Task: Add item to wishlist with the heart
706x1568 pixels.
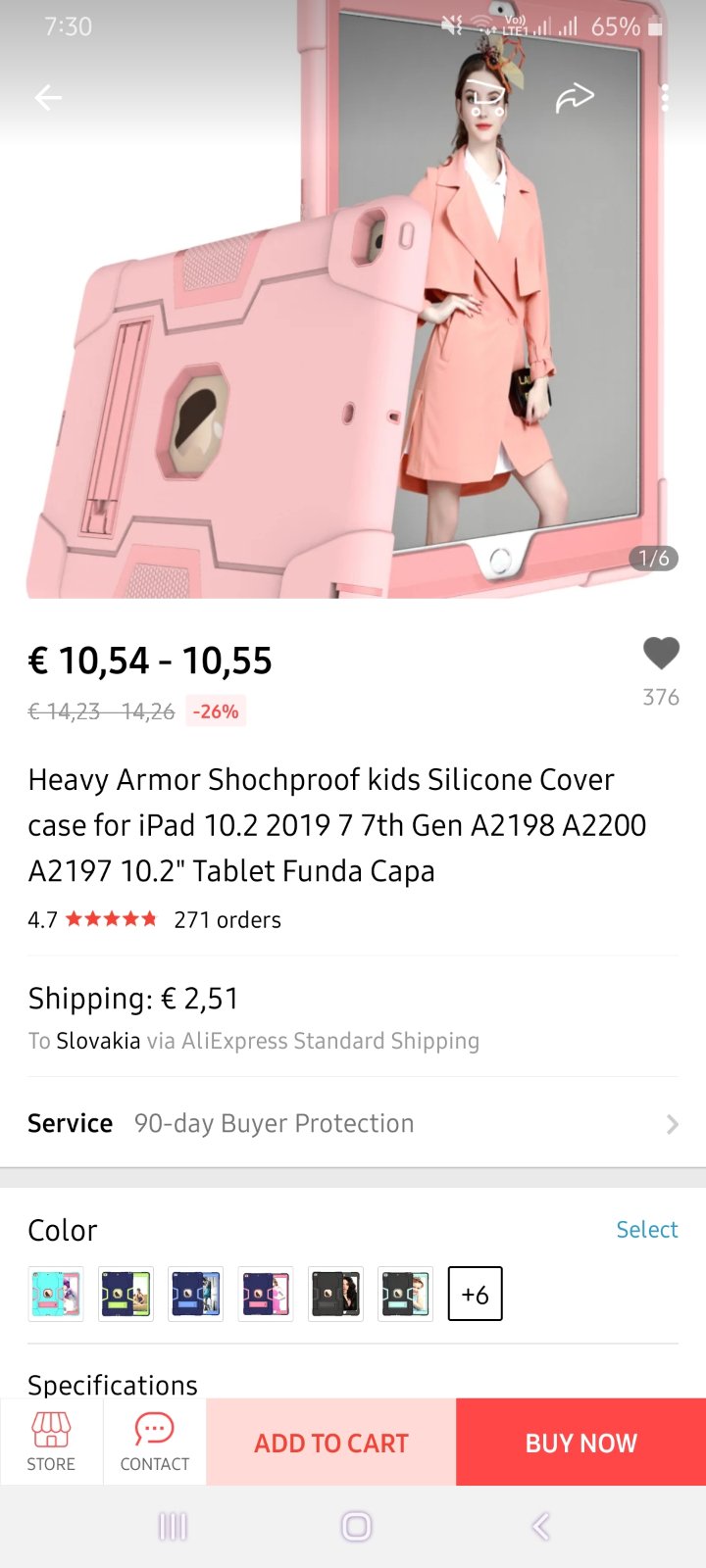Action: [x=661, y=654]
